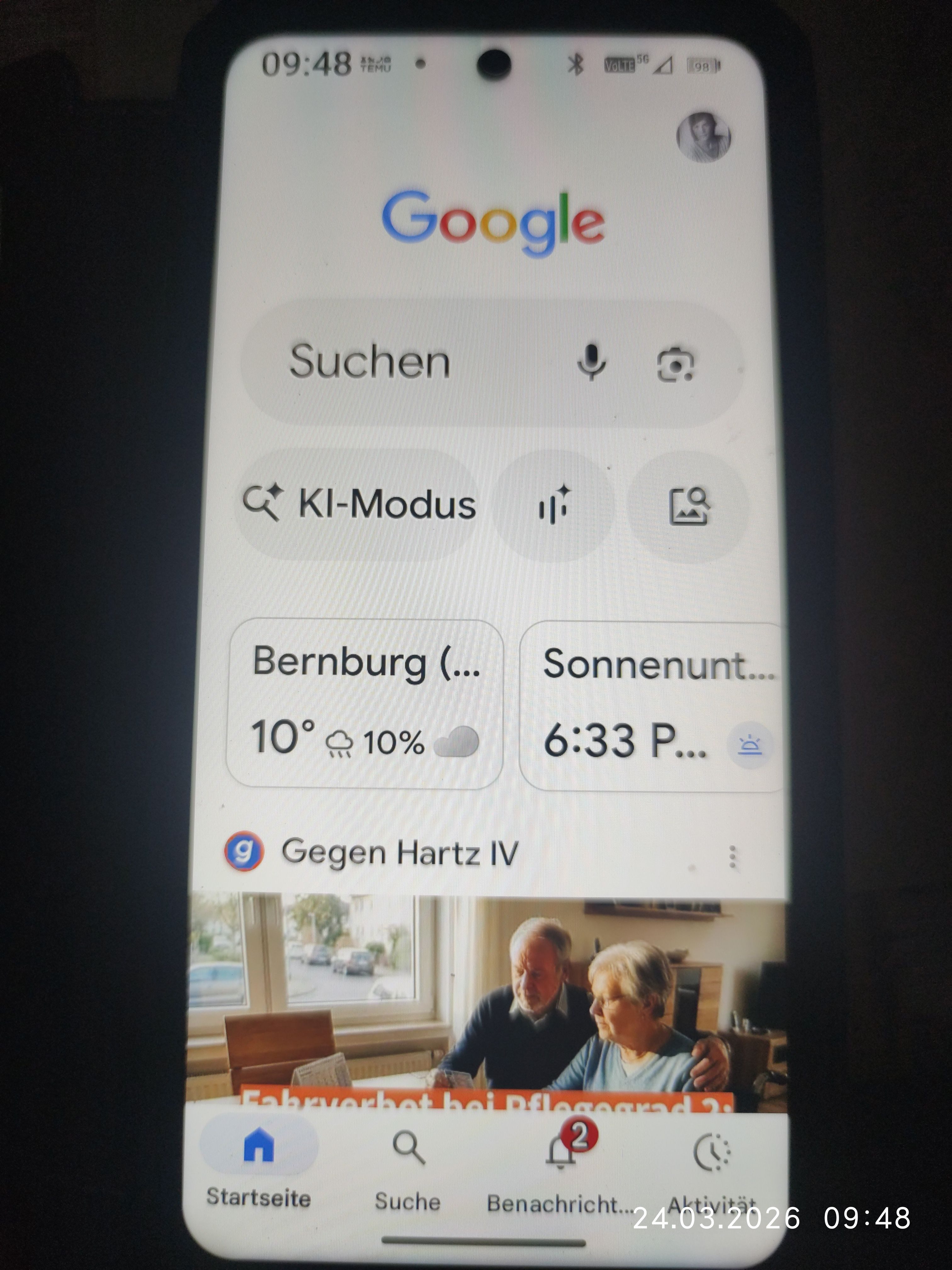
Task: Open the image search gallery button
Action: [688, 506]
